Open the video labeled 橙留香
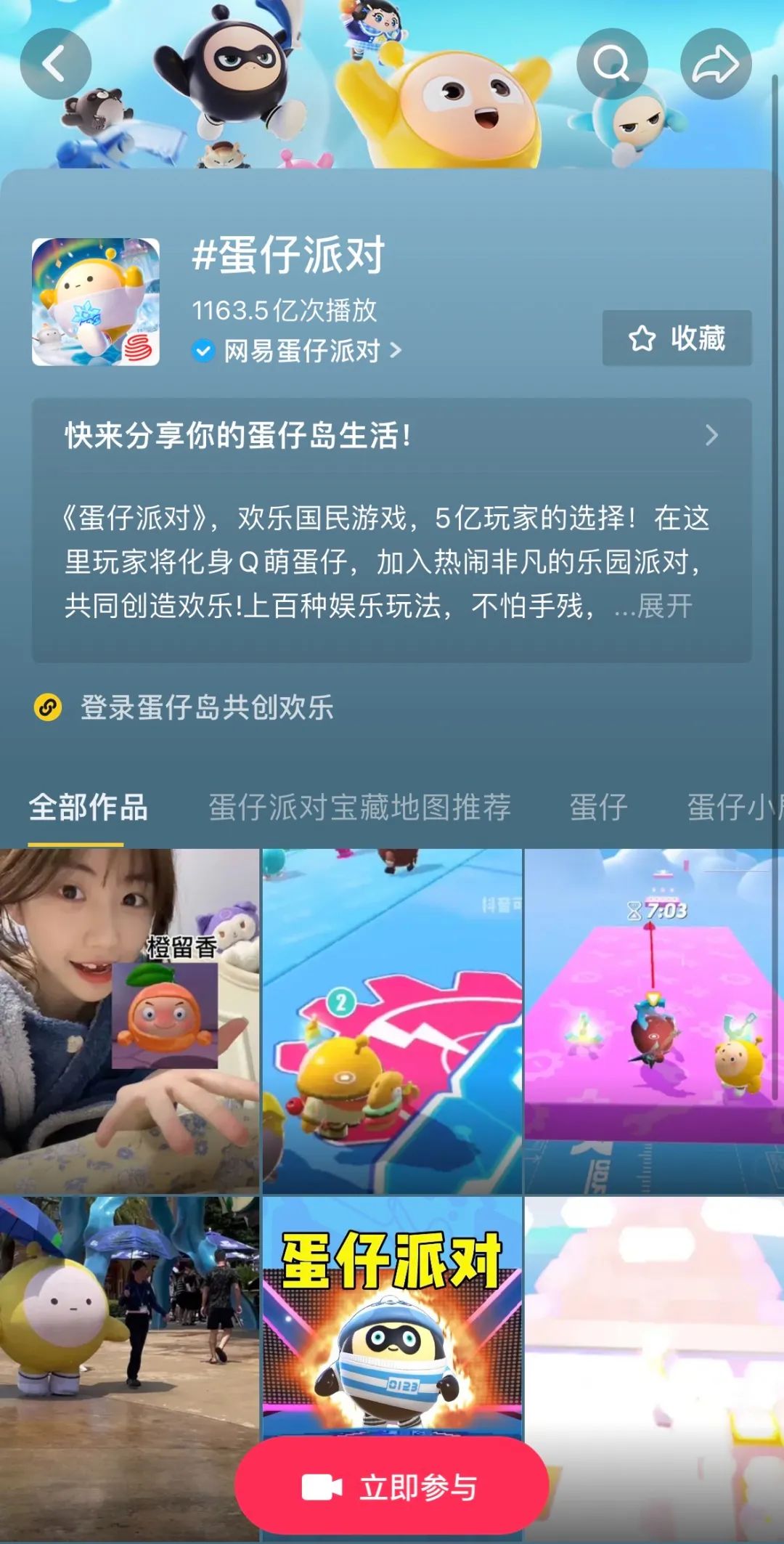Screen dimensions: 784x1544 point(129,1020)
